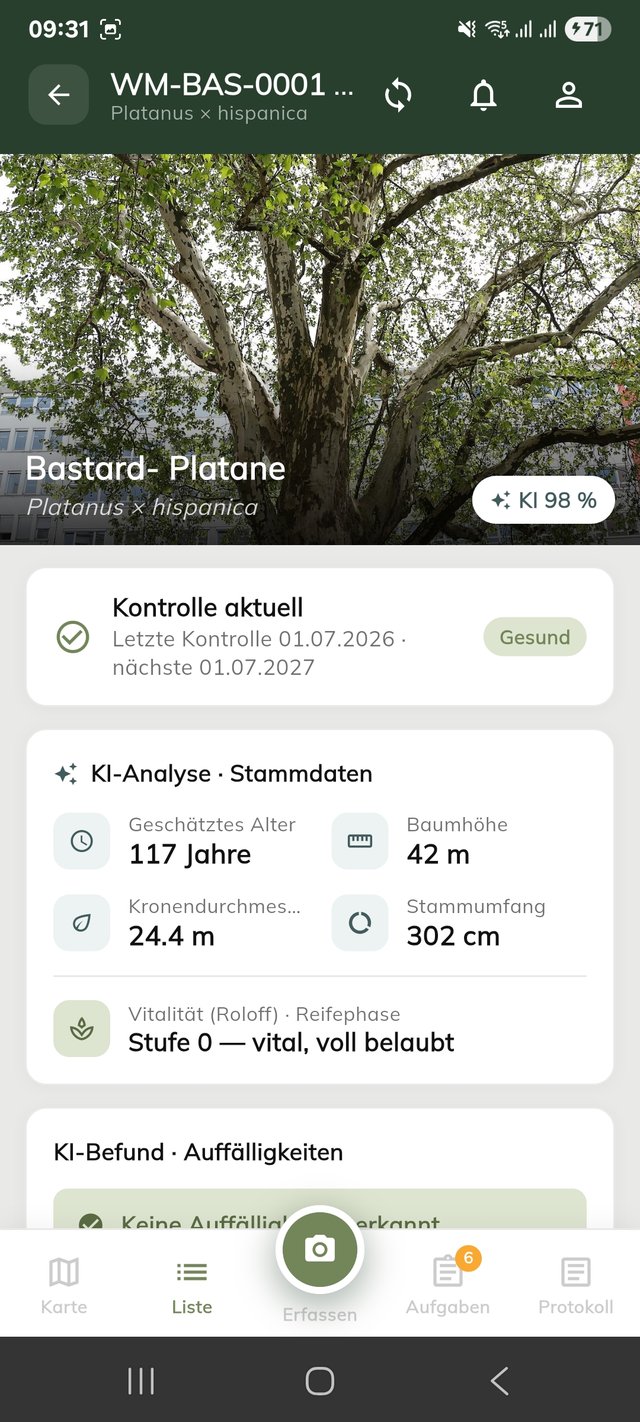640x1422 pixels.
Task: Go back using the header arrow
Action: (59, 95)
